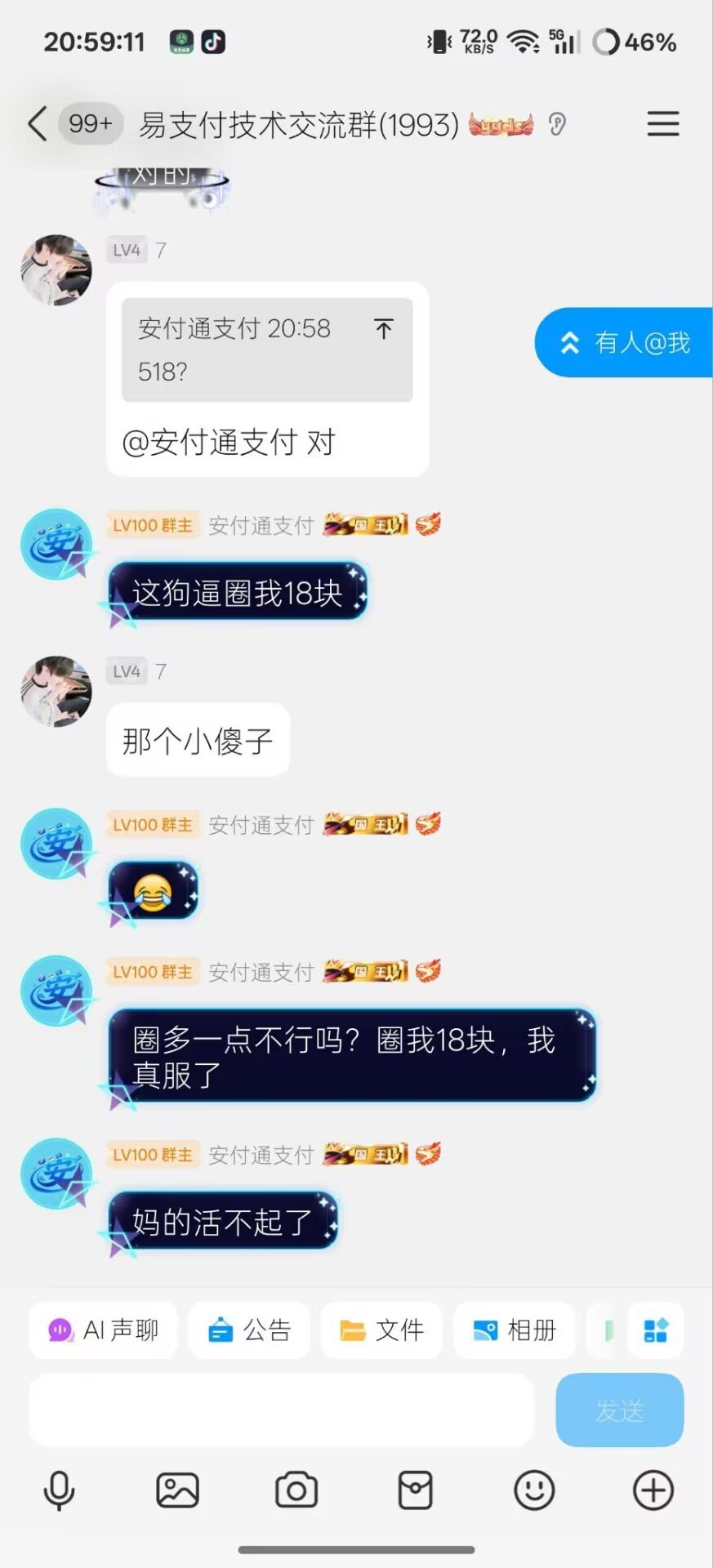Record a voice message via the microphone
713x1568 pixels.
coord(59,1490)
